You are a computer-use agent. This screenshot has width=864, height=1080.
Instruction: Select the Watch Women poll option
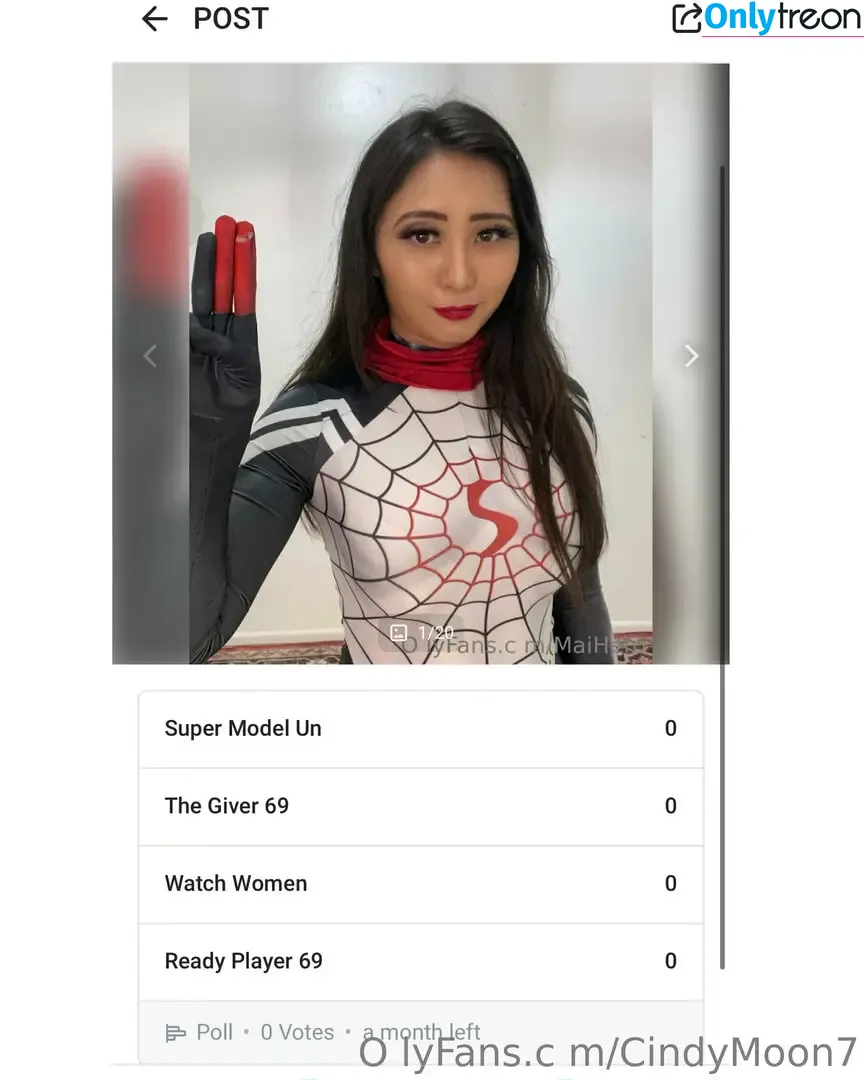point(420,884)
